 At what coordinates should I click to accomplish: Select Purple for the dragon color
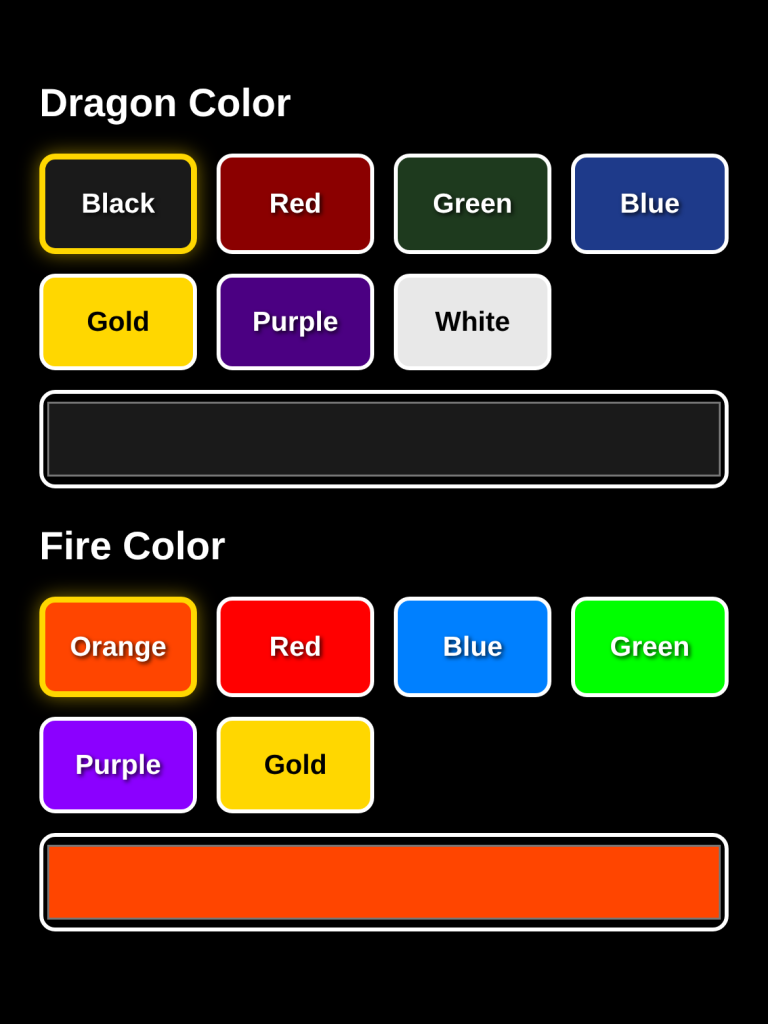(295, 321)
